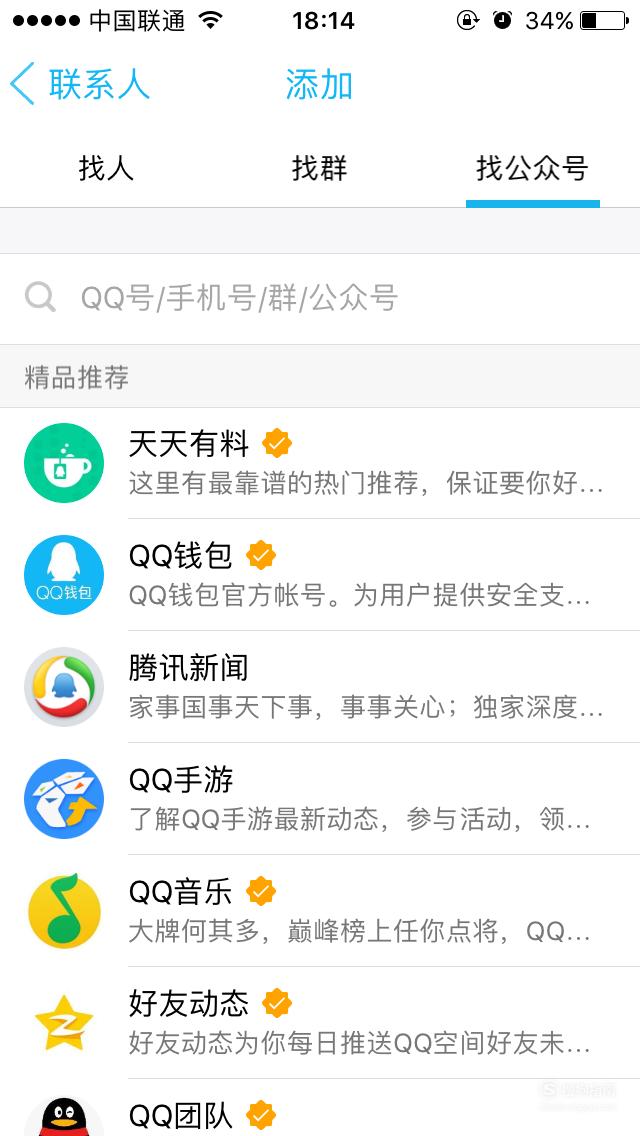Image resolution: width=640 pixels, height=1136 pixels.
Task: Open the QQ手游 account row
Action: click(x=320, y=798)
